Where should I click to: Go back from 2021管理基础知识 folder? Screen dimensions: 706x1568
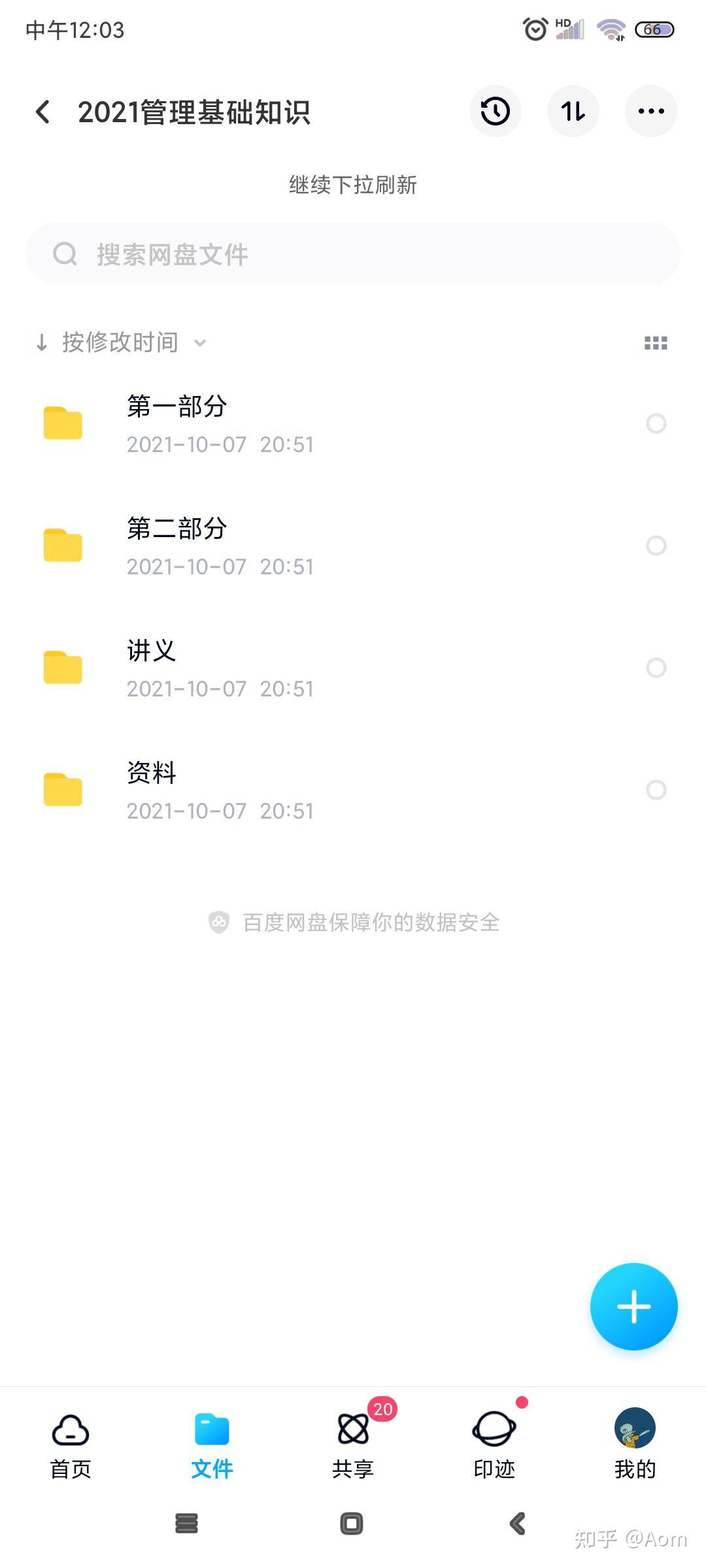click(43, 112)
